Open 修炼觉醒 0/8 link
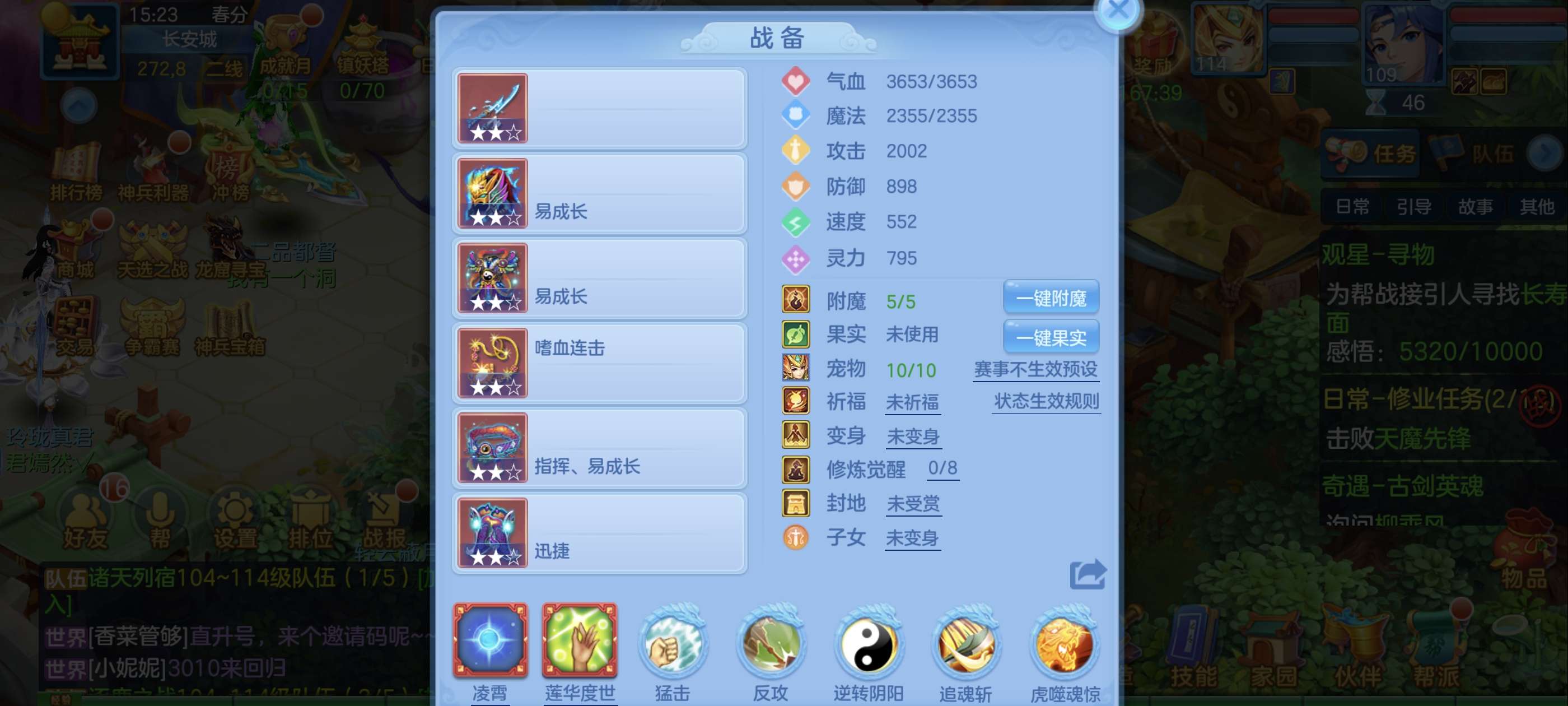 (942, 468)
